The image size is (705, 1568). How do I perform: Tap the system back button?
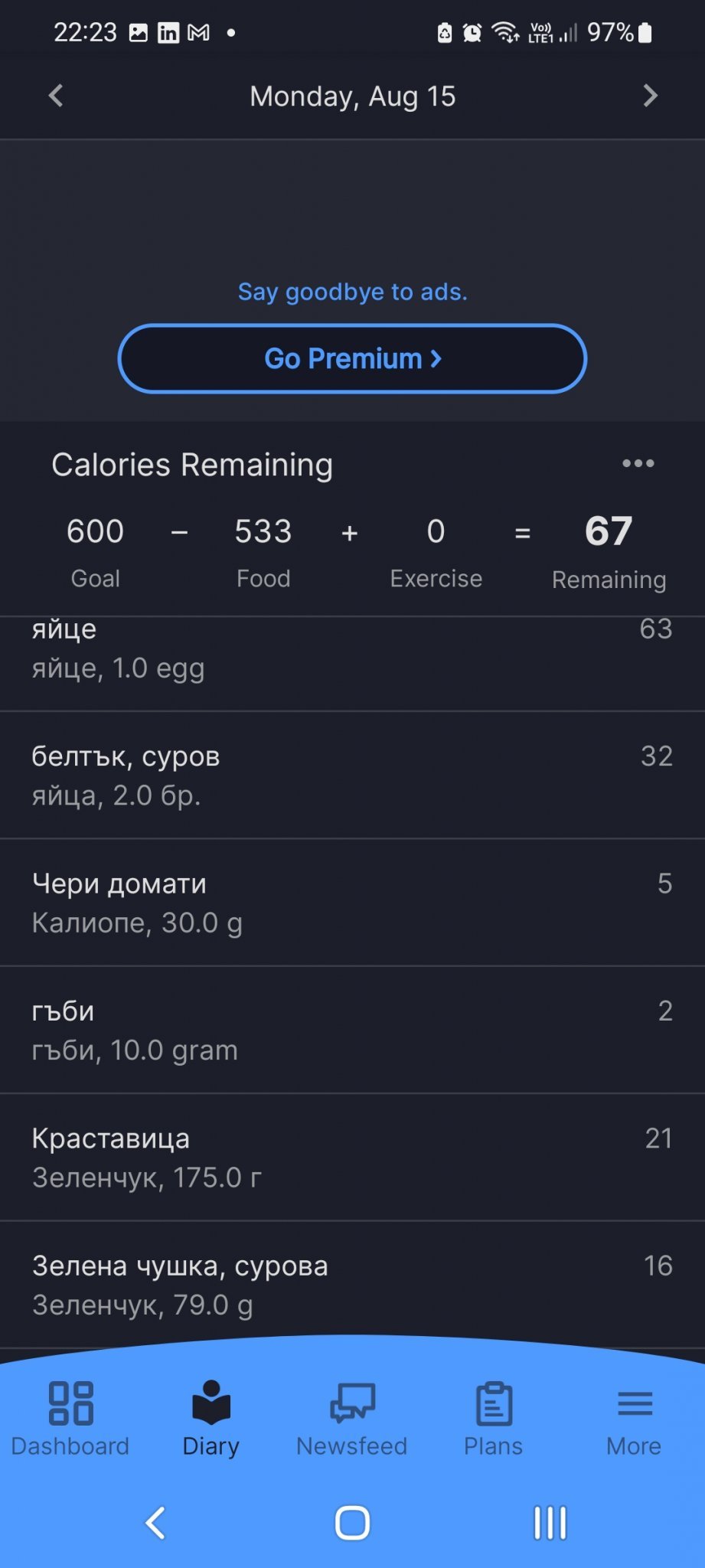155,1523
